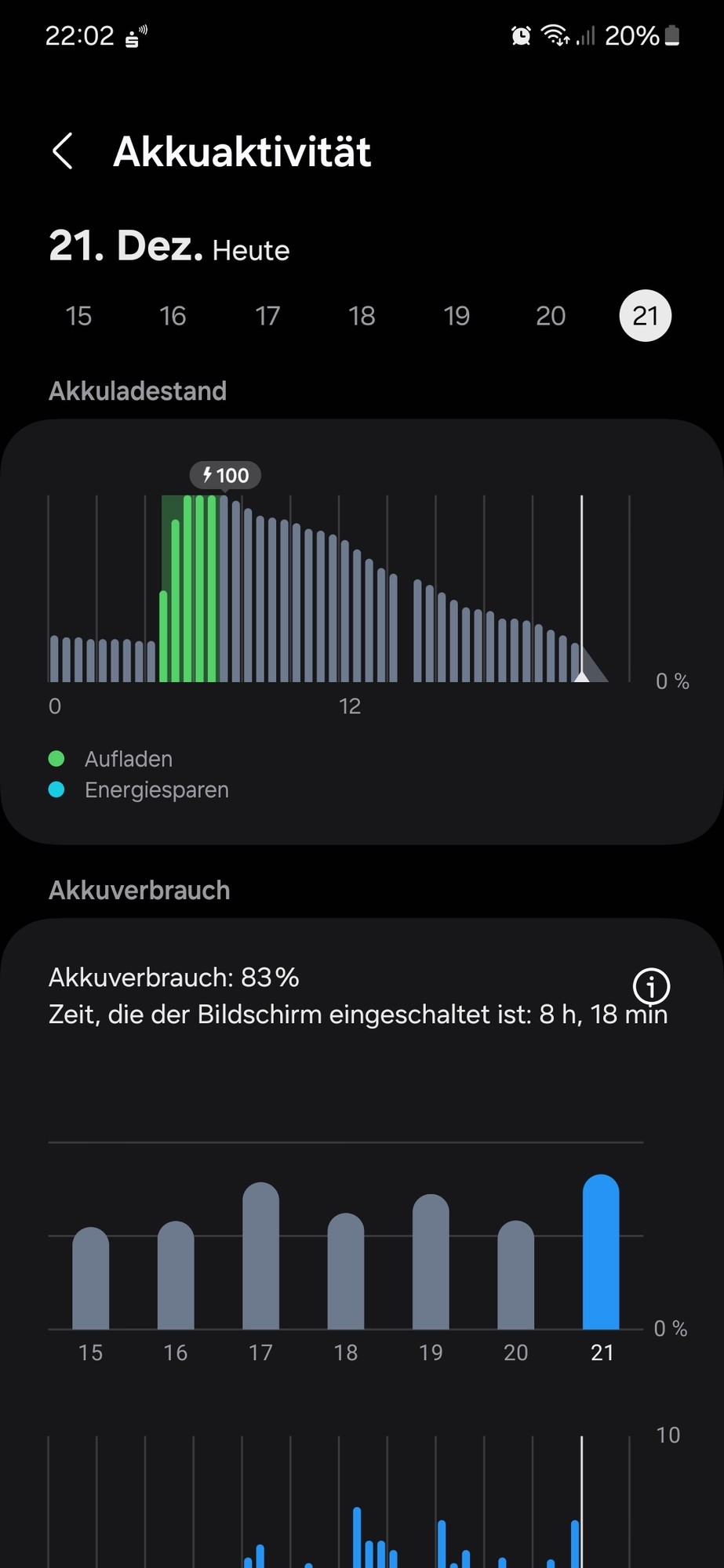The image size is (724, 1568).
Task: Choose day 18 in the date row
Action: [362, 316]
